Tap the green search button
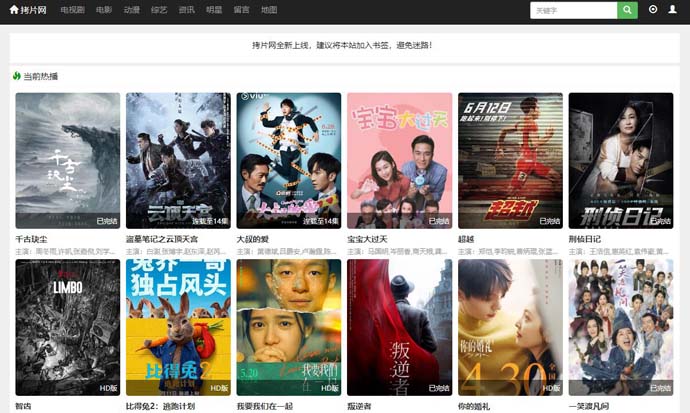 (627, 10)
